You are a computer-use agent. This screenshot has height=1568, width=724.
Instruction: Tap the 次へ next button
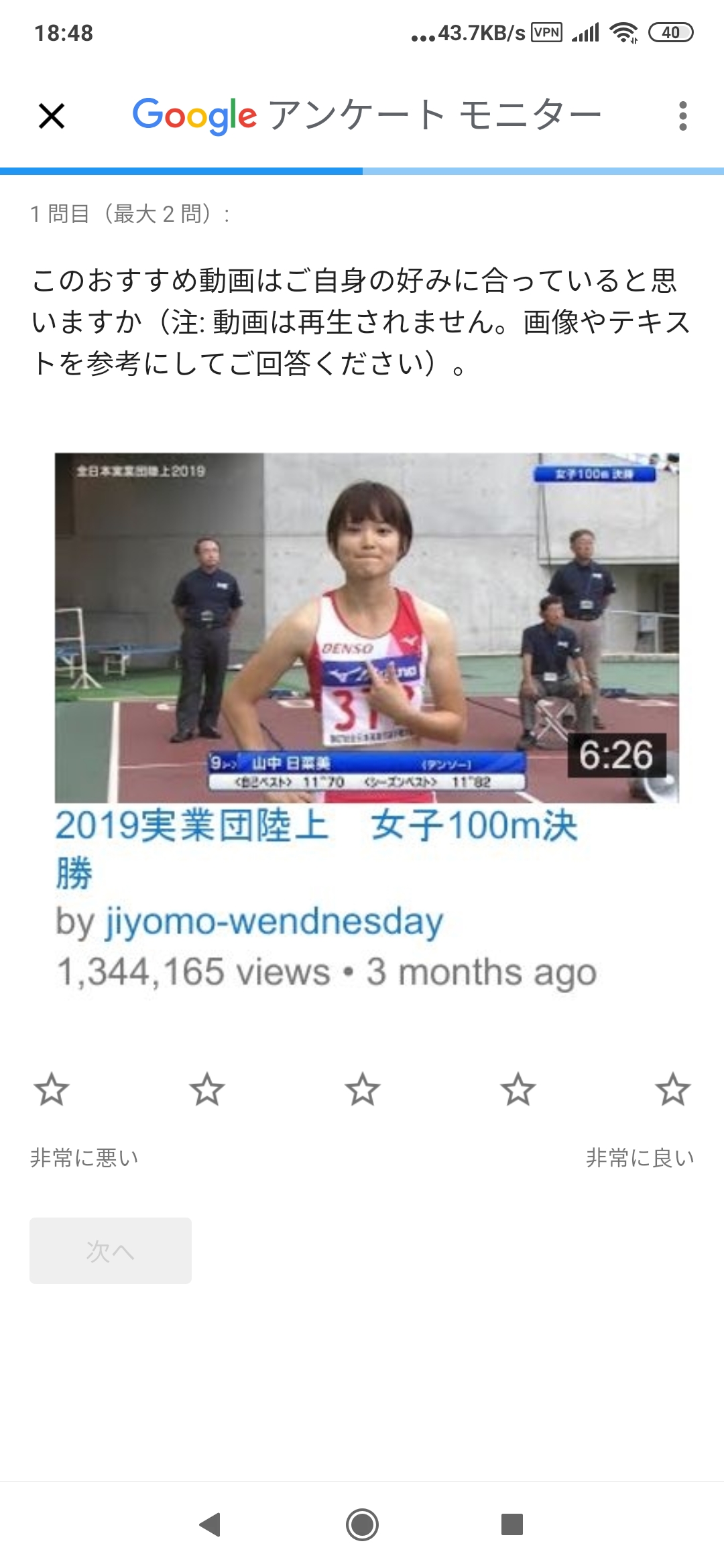tap(111, 1250)
